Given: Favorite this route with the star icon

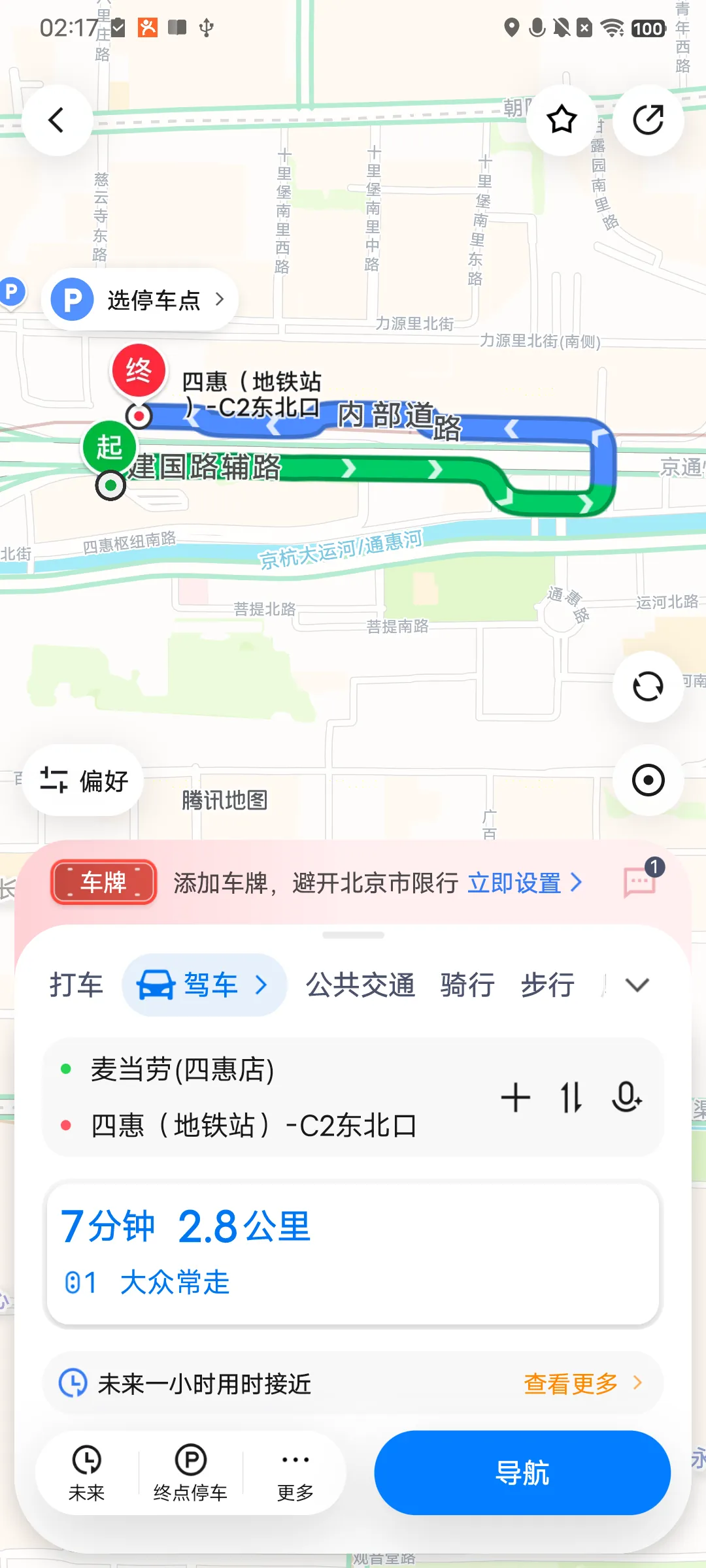Looking at the screenshot, I should tap(562, 120).
